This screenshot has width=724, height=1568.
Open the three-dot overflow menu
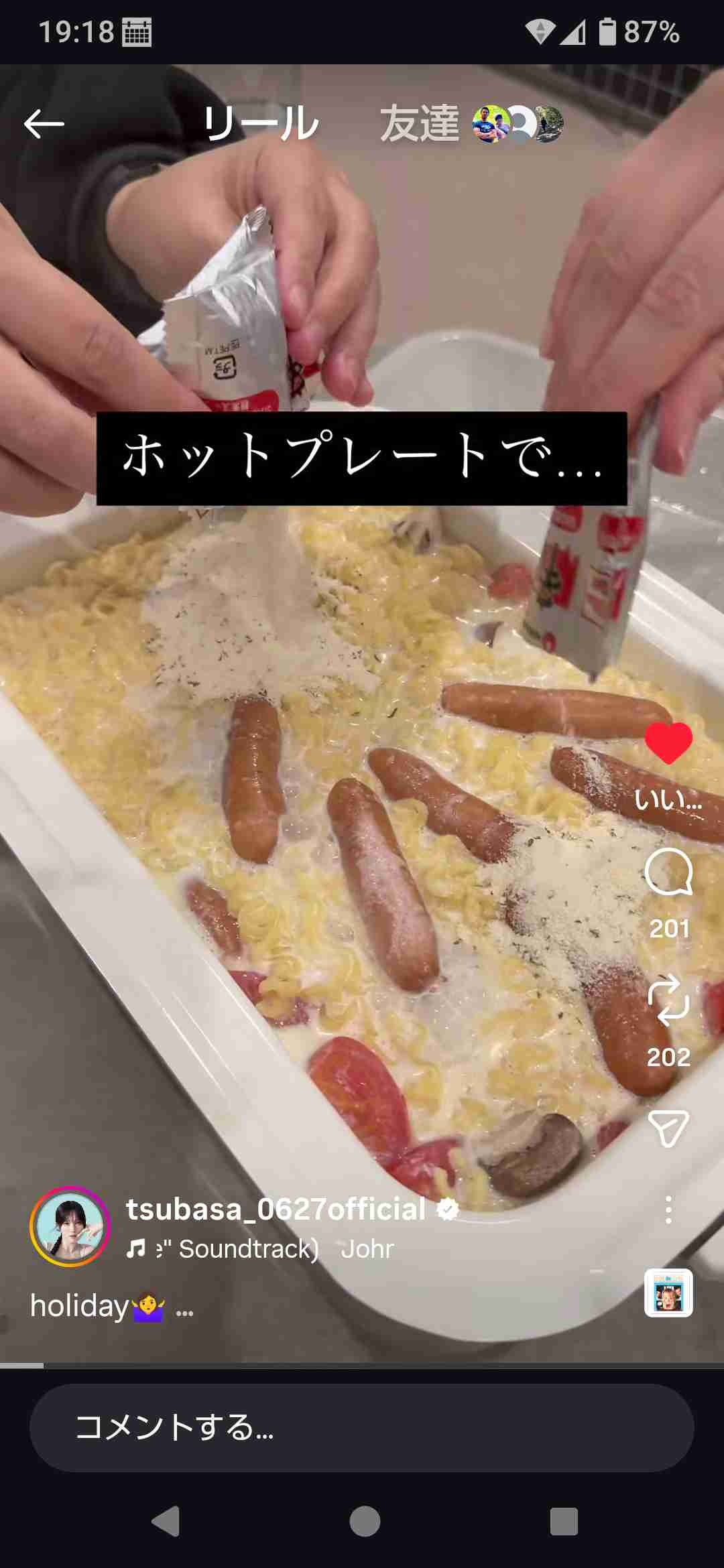point(668,1210)
